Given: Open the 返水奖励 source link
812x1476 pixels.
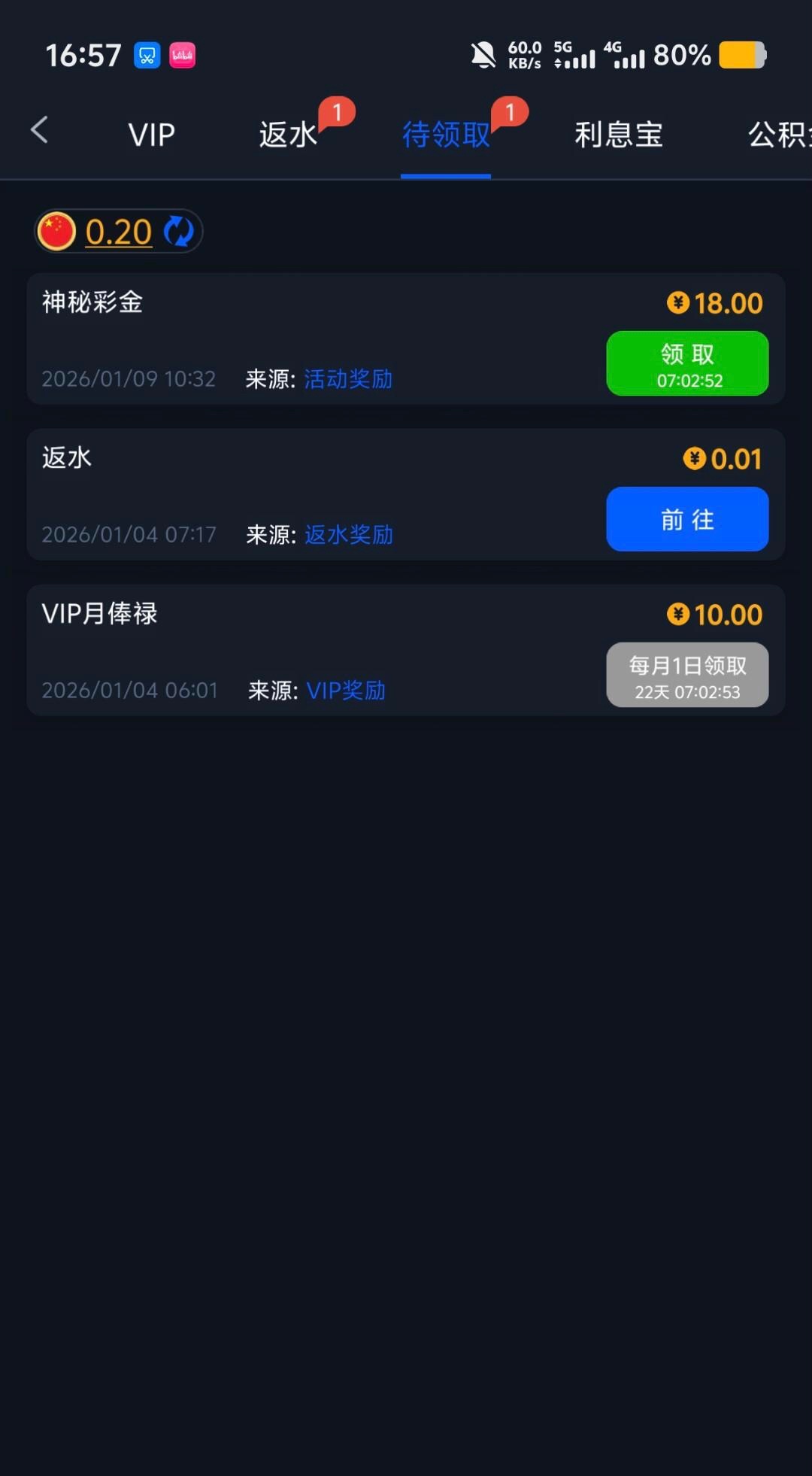Looking at the screenshot, I should [348, 535].
